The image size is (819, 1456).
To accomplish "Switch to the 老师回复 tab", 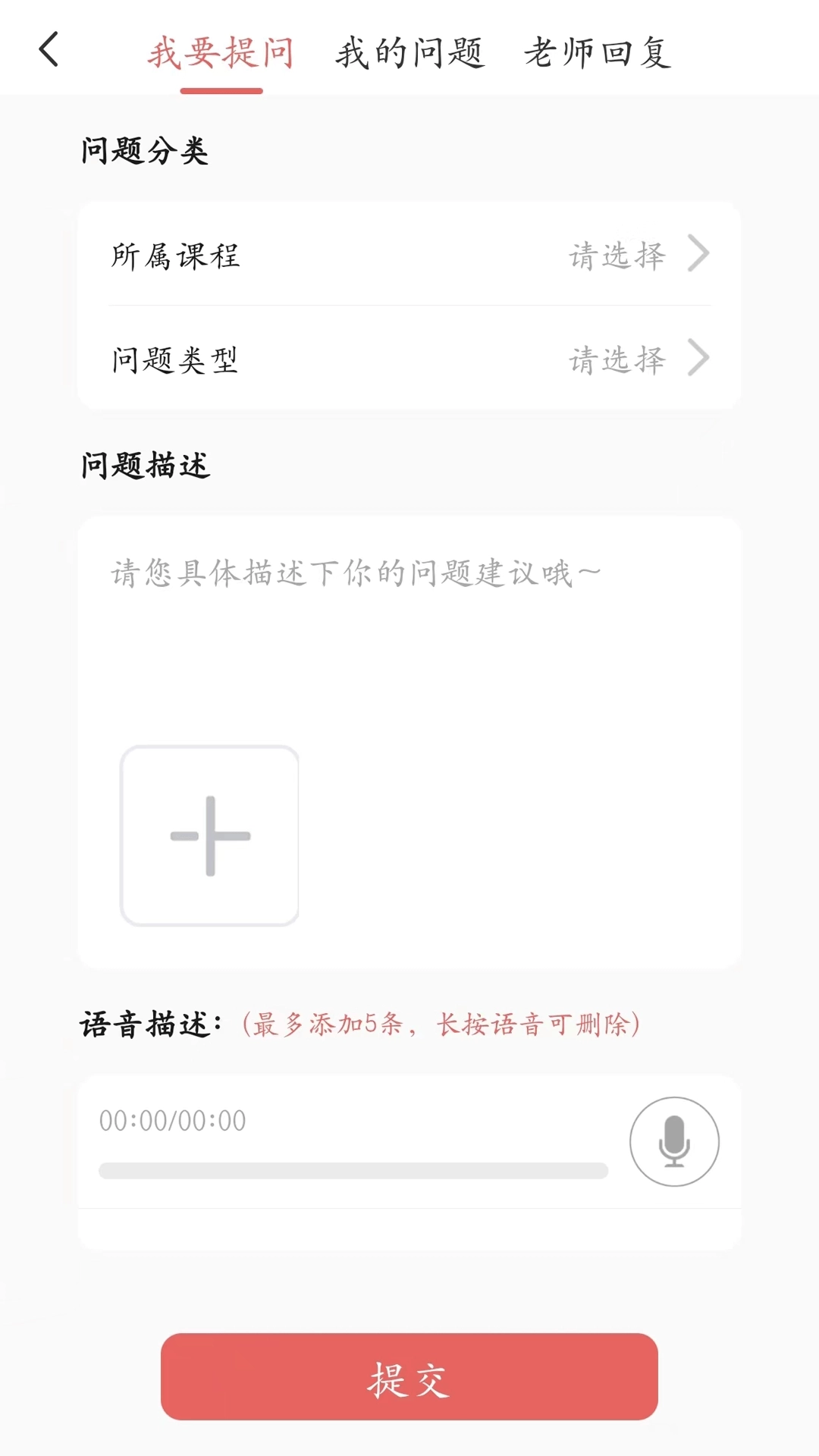I will (x=598, y=53).
